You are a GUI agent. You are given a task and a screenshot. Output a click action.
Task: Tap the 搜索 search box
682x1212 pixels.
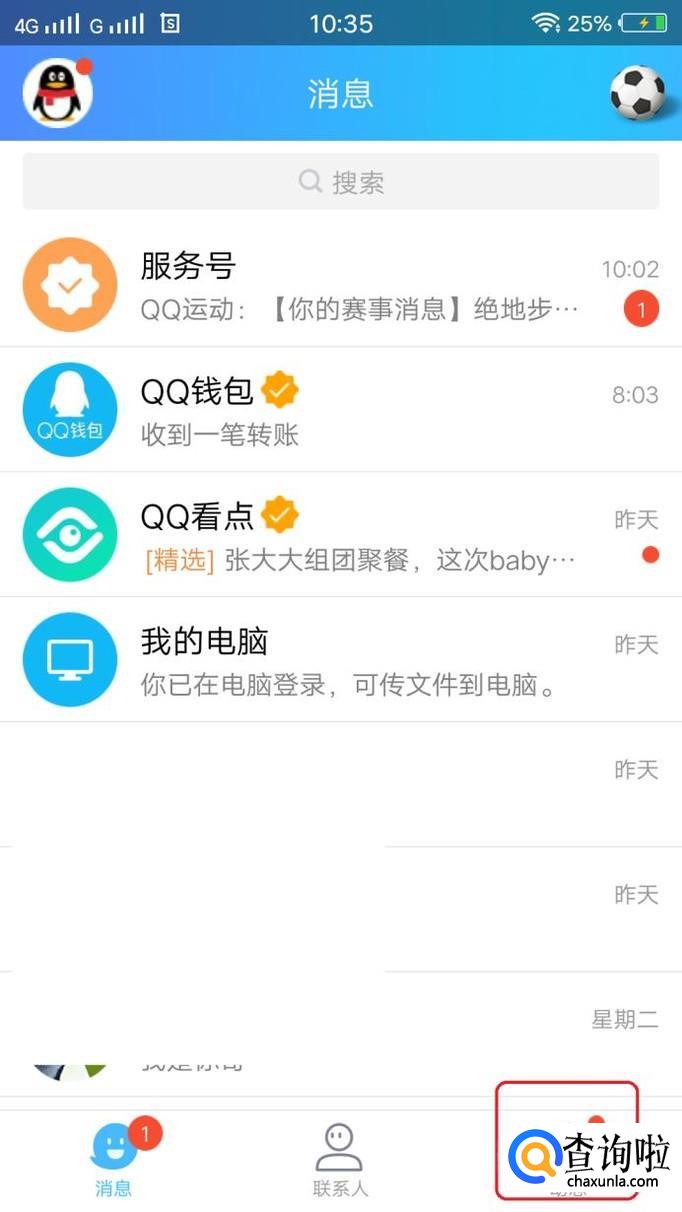[341, 182]
